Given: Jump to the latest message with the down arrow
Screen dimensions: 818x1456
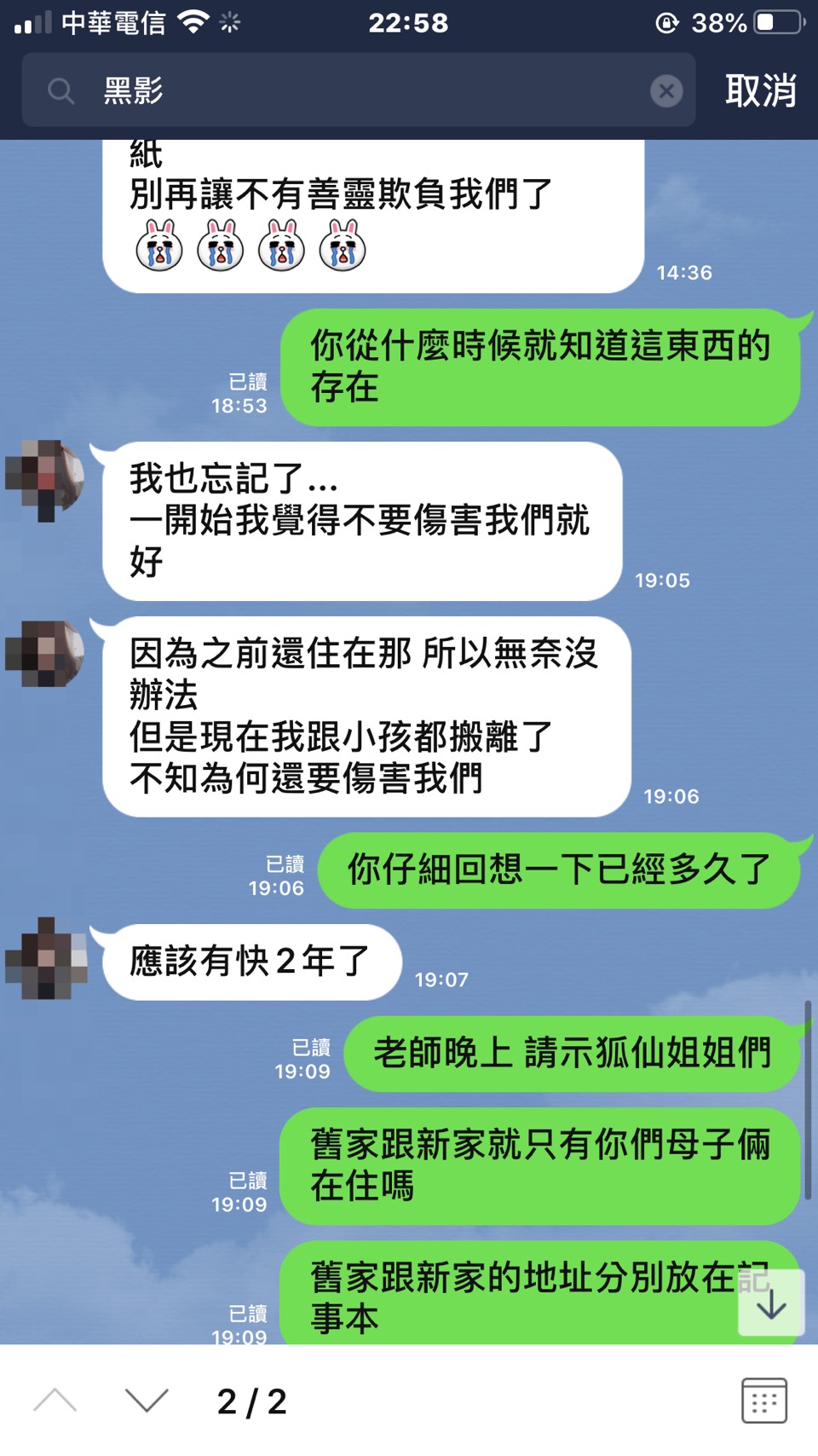Looking at the screenshot, I should (x=771, y=1303).
